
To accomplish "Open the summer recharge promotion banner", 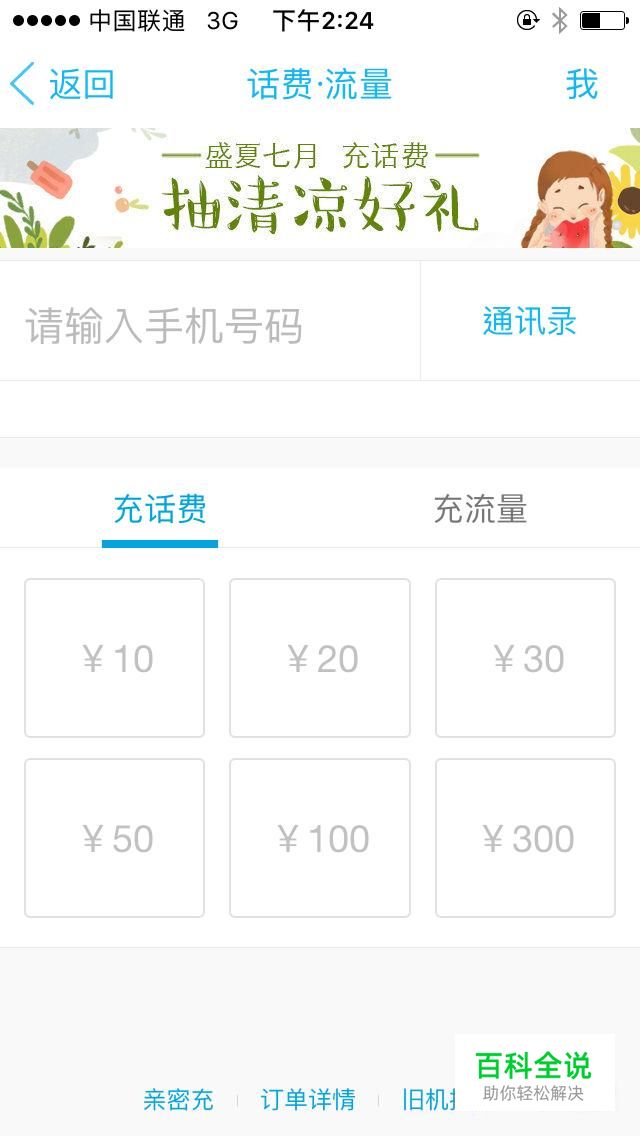I will (x=320, y=188).
